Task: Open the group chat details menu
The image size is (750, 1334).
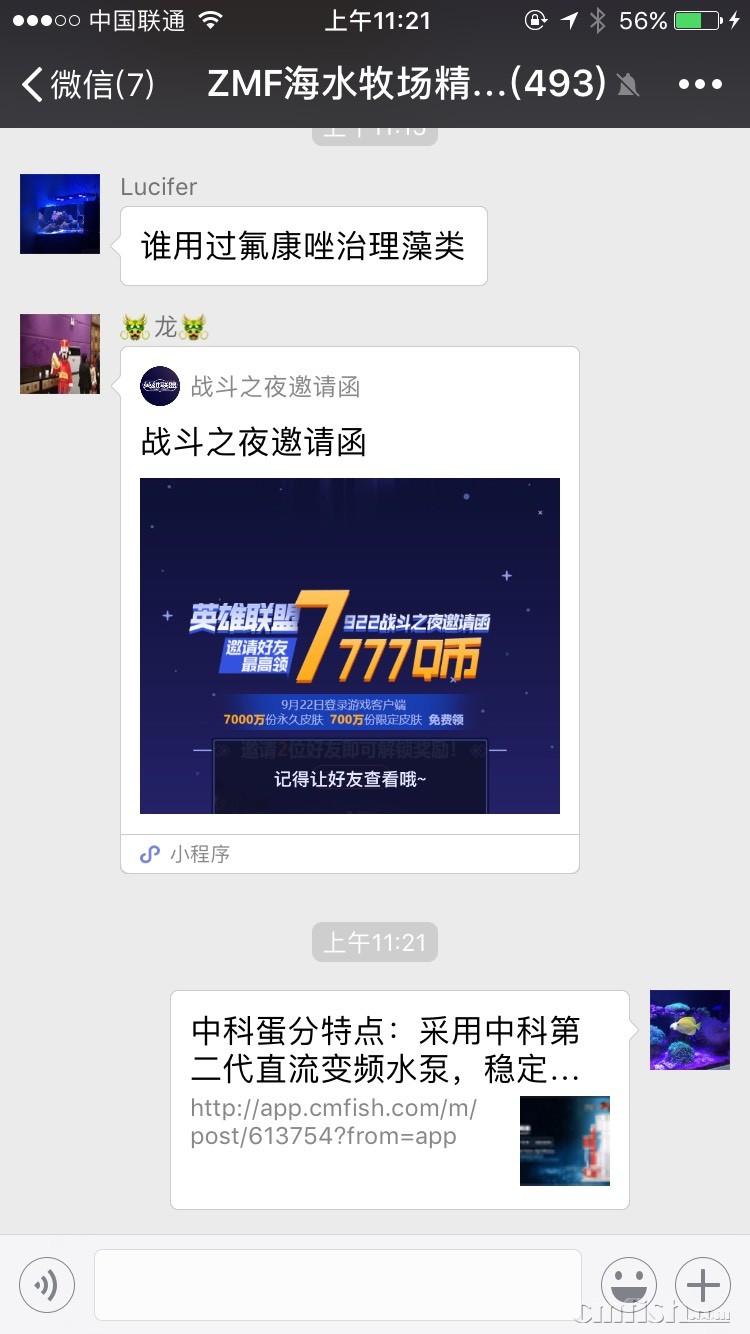Action: pos(700,84)
